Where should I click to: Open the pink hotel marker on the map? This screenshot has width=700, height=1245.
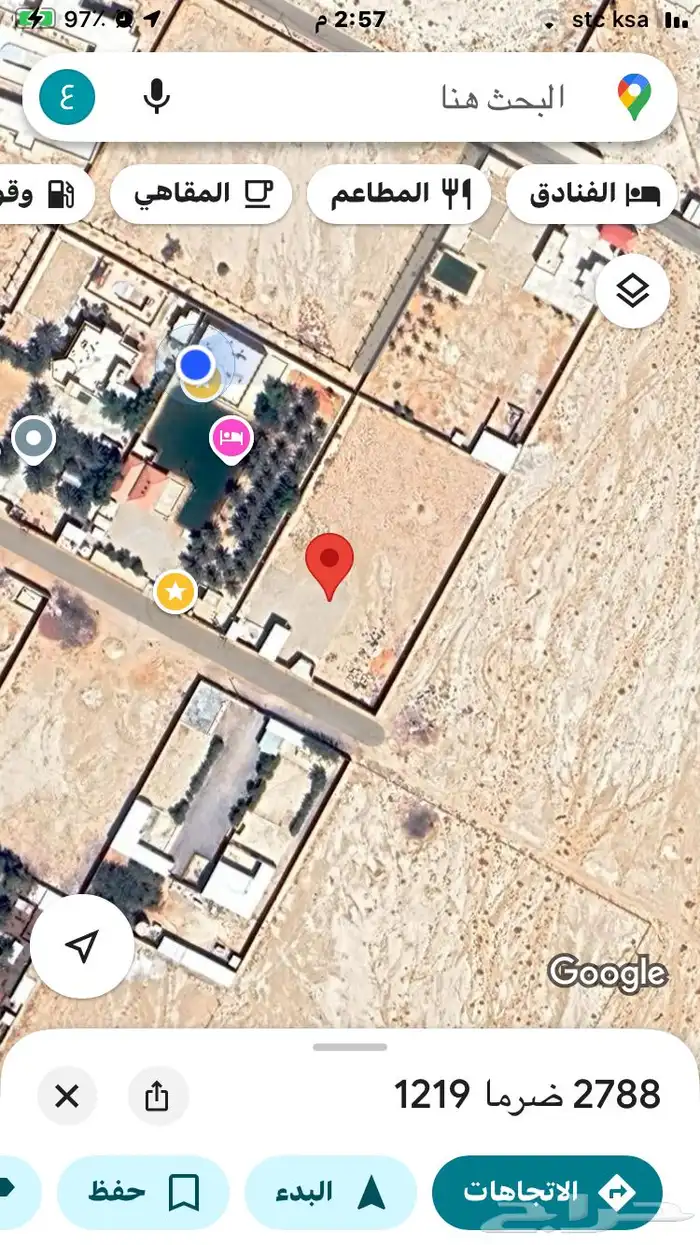pos(231,438)
